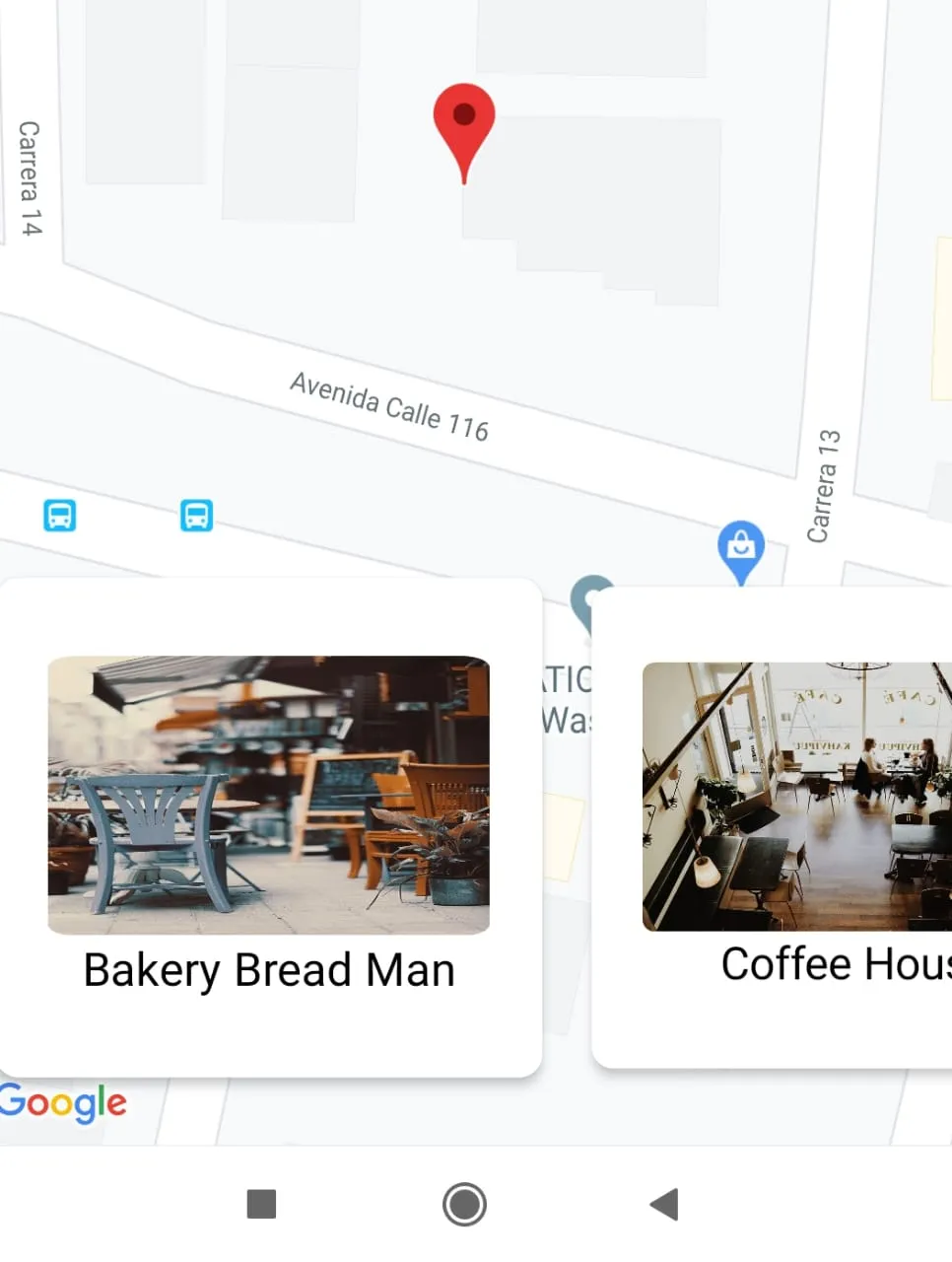Select the leftmost bus stop icon
Image resolution: width=952 pixels, height=1262 pixels.
coord(60,515)
